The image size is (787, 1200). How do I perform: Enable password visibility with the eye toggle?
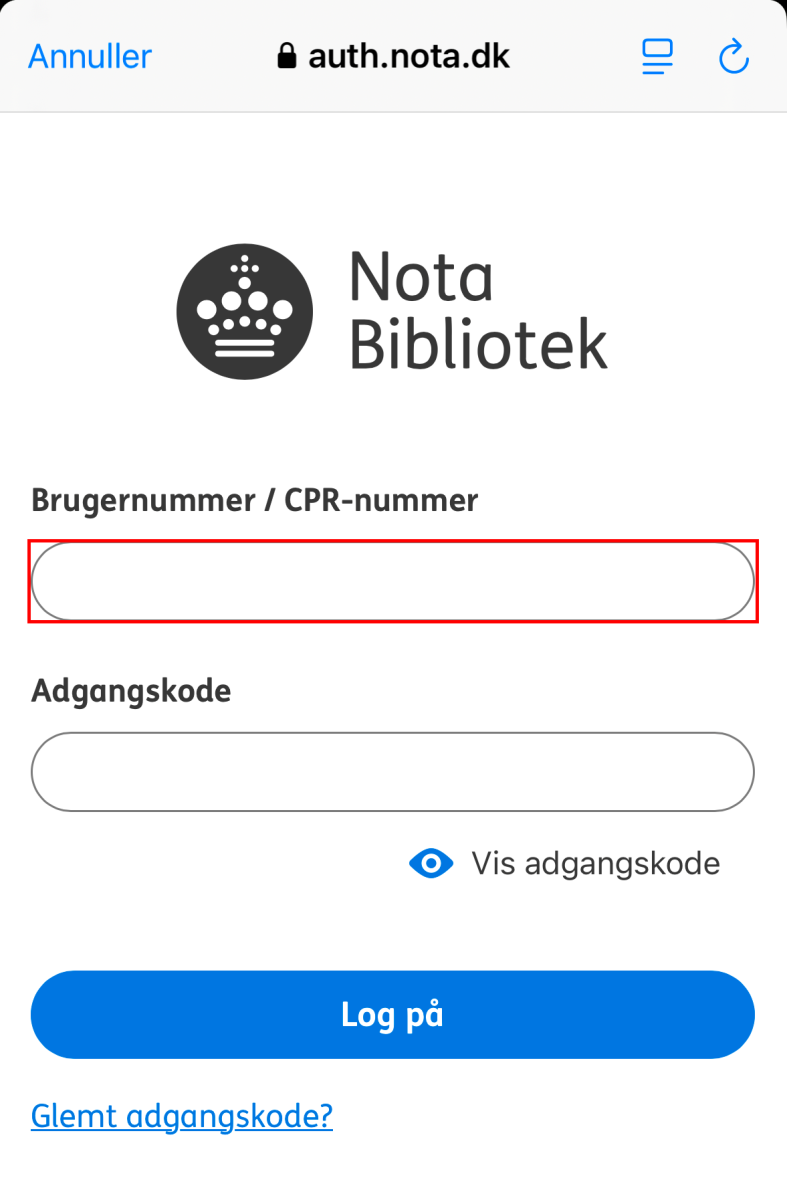point(431,863)
